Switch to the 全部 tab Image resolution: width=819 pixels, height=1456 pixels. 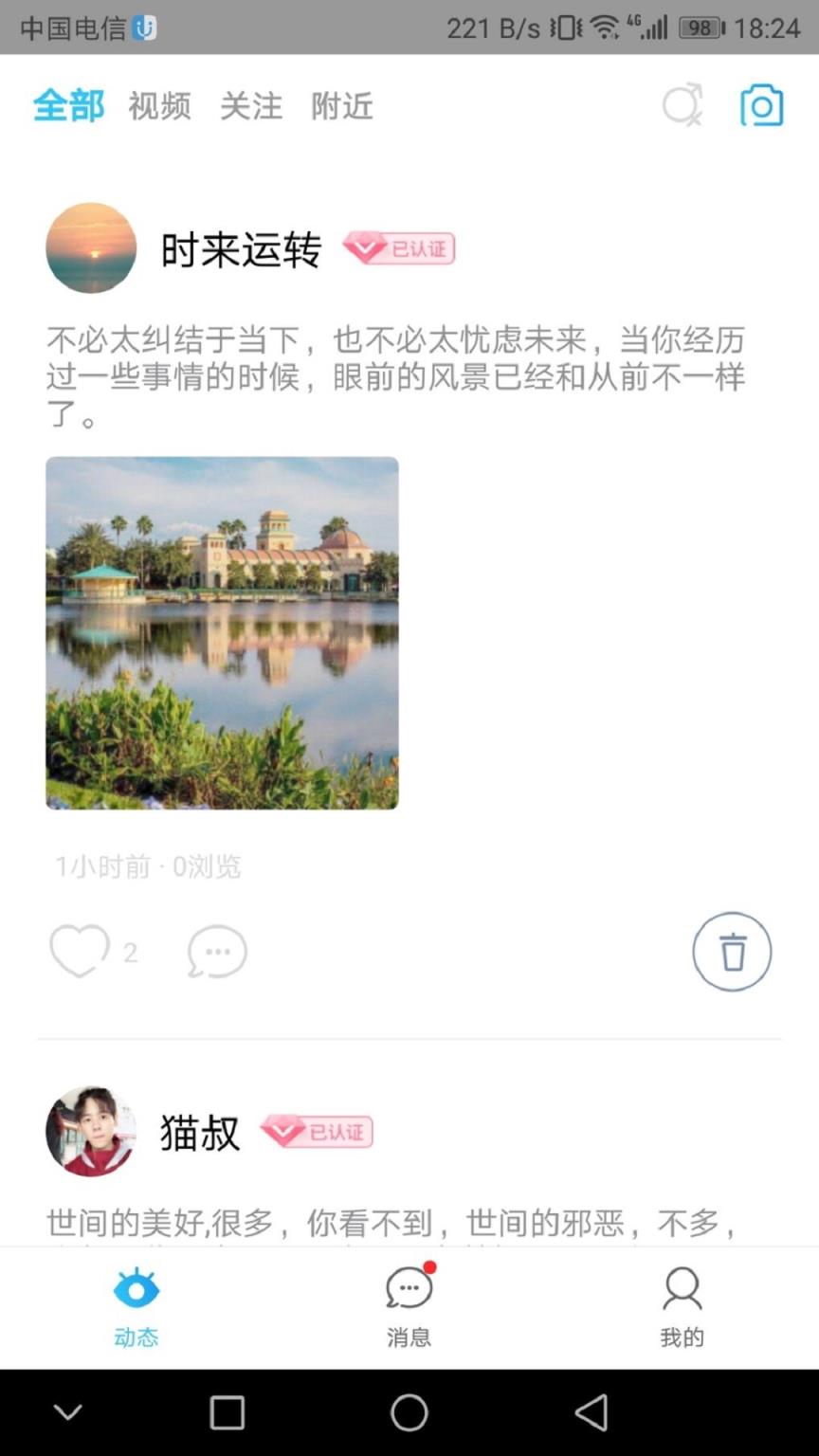pos(68,106)
